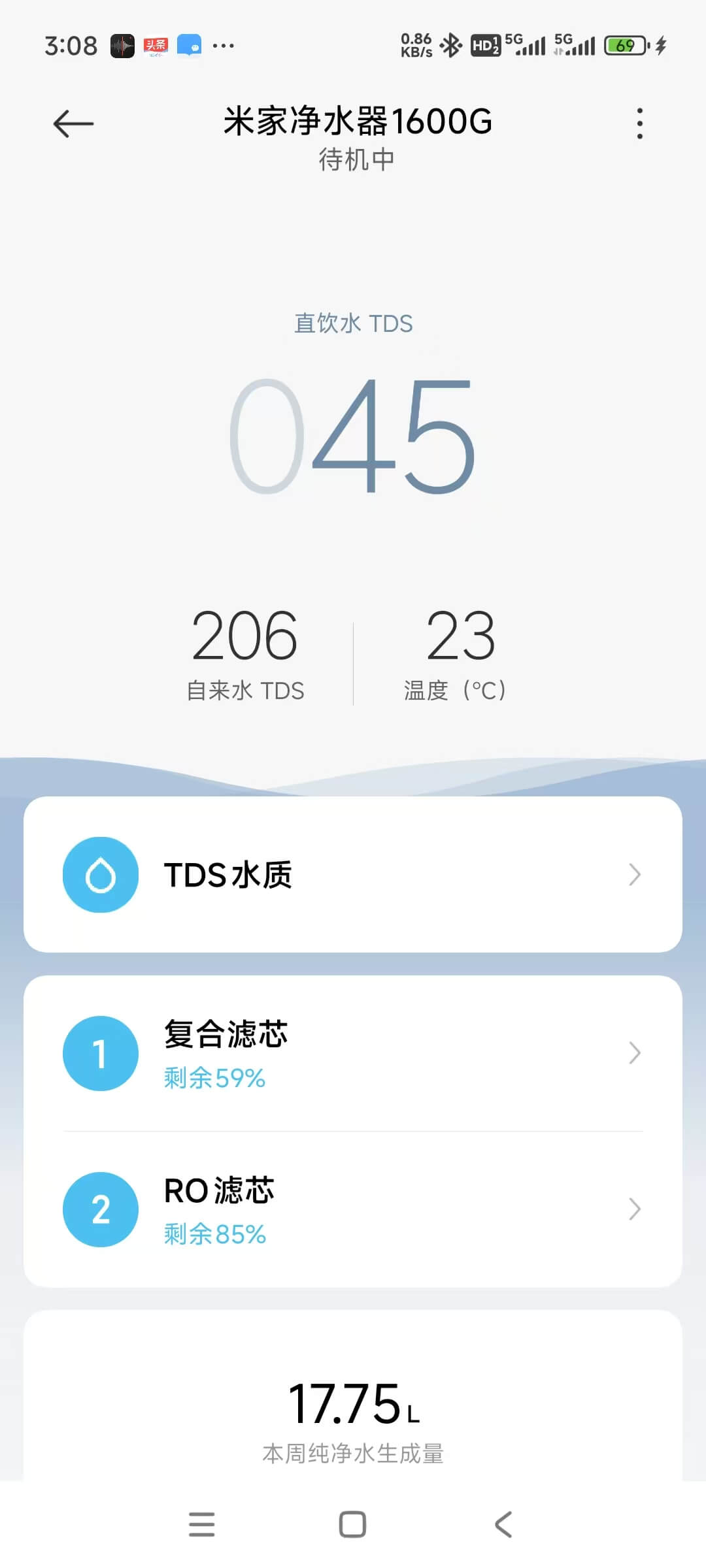The image size is (706, 1568).
Task: Tap the system home button
Action: (352, 1524)
